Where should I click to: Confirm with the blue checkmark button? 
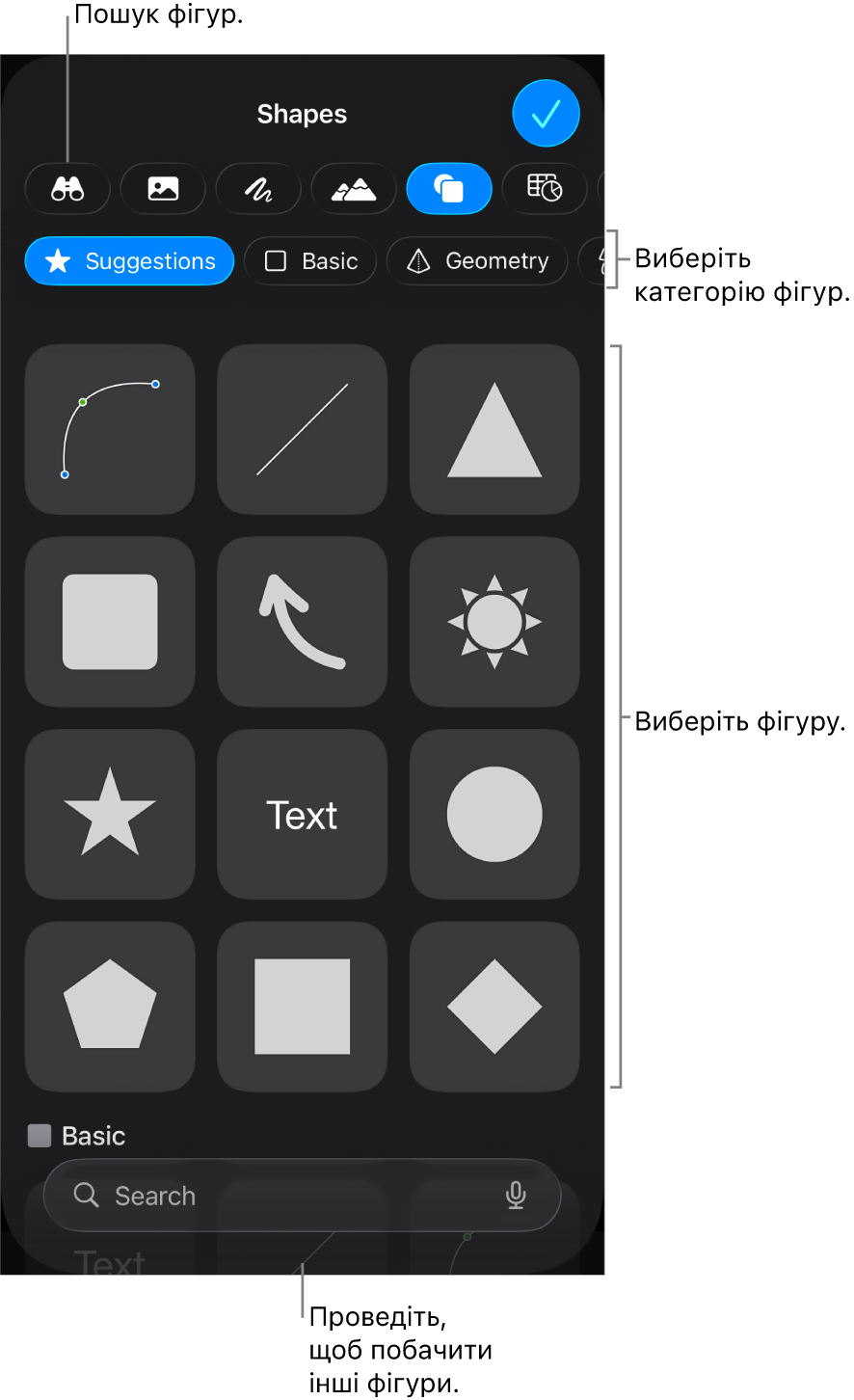pyautogui.click(x=546, y=114)
